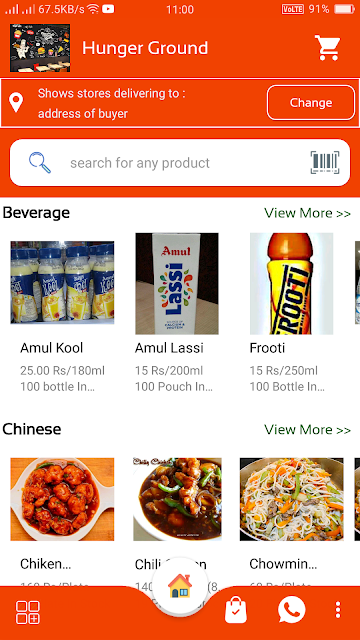Change the delivery address
This screenshot has width=360, height=640.
[311, 102]
